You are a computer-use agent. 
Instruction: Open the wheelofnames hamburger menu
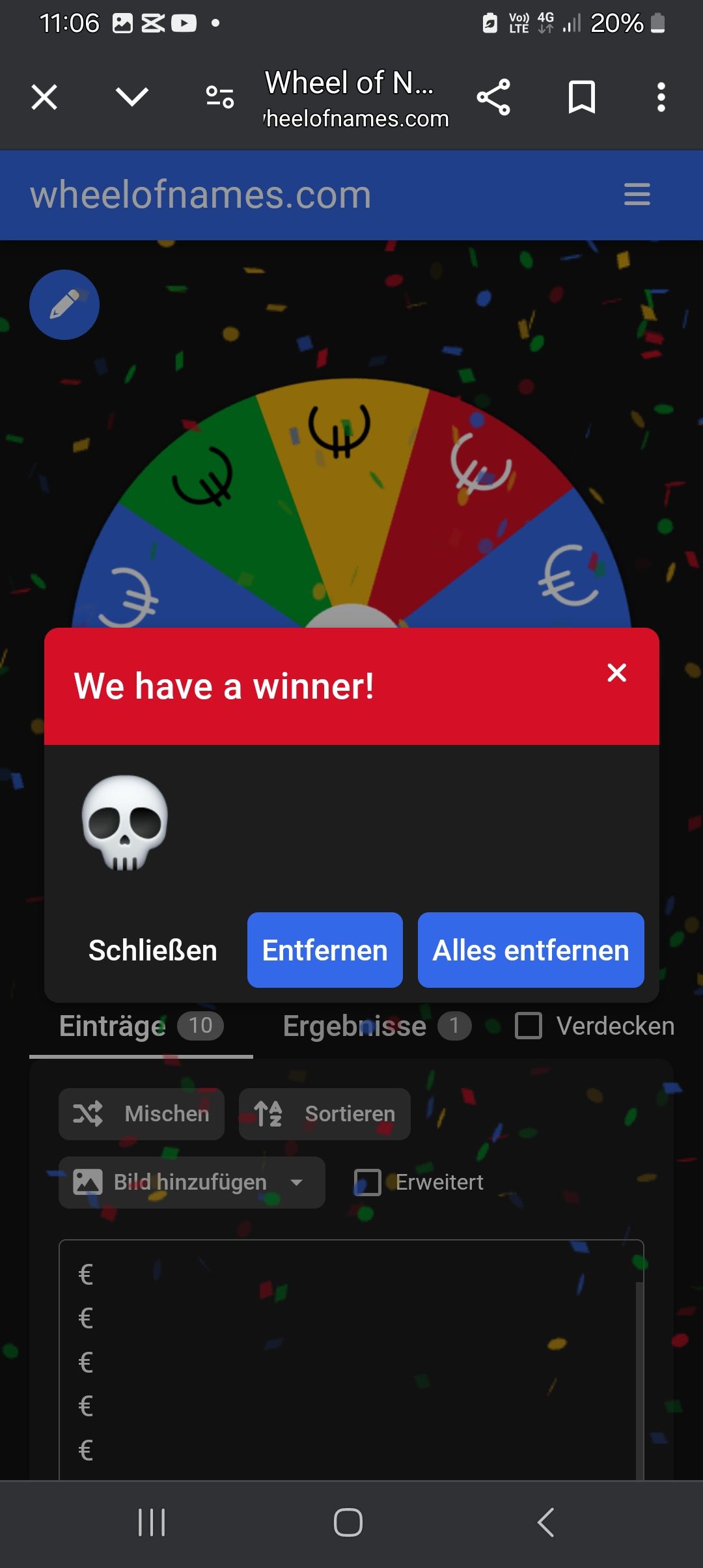[x=637, y=194]
